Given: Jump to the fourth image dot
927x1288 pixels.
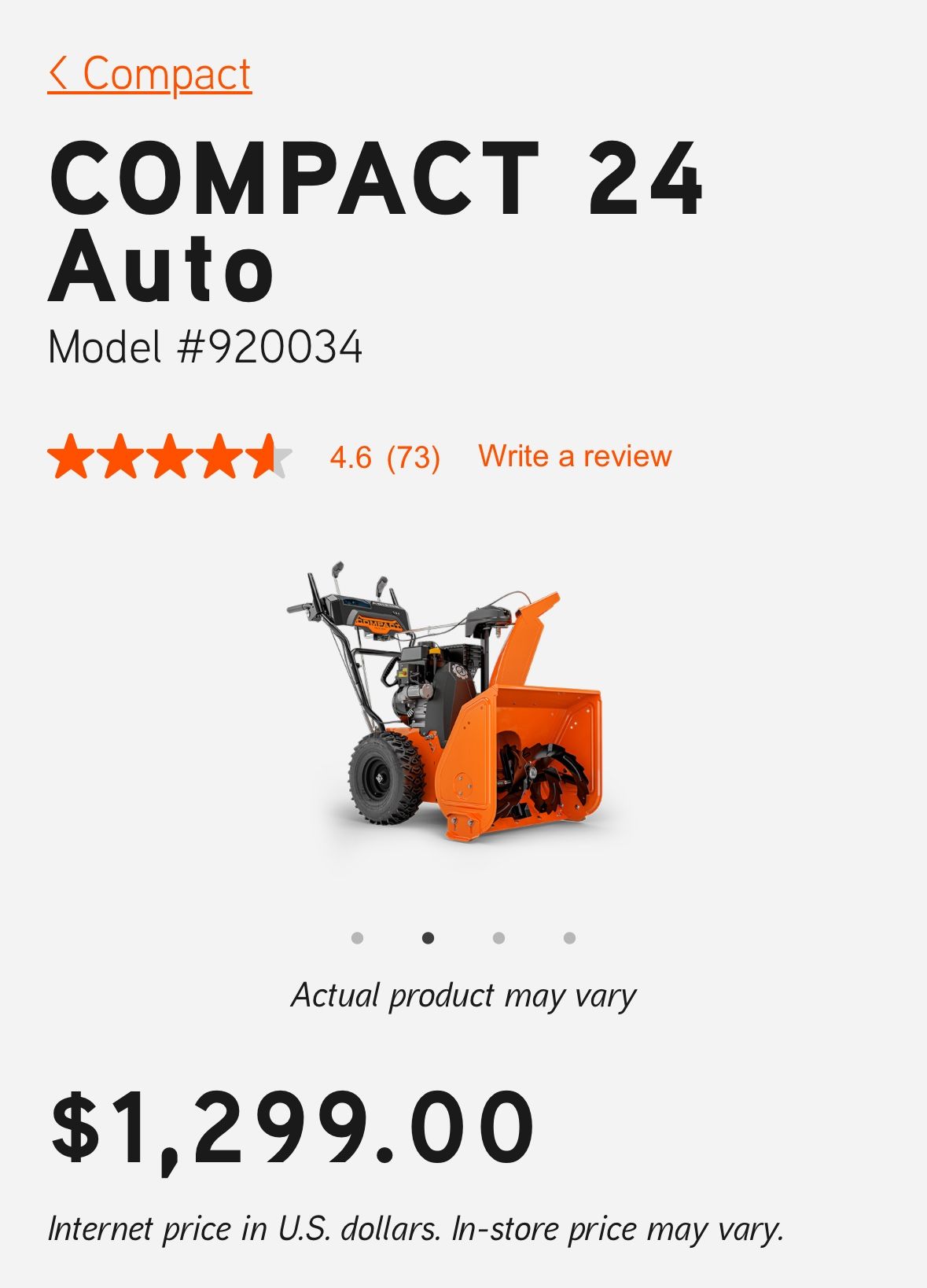Looking at the screenshot, I should tap(569, 938).
